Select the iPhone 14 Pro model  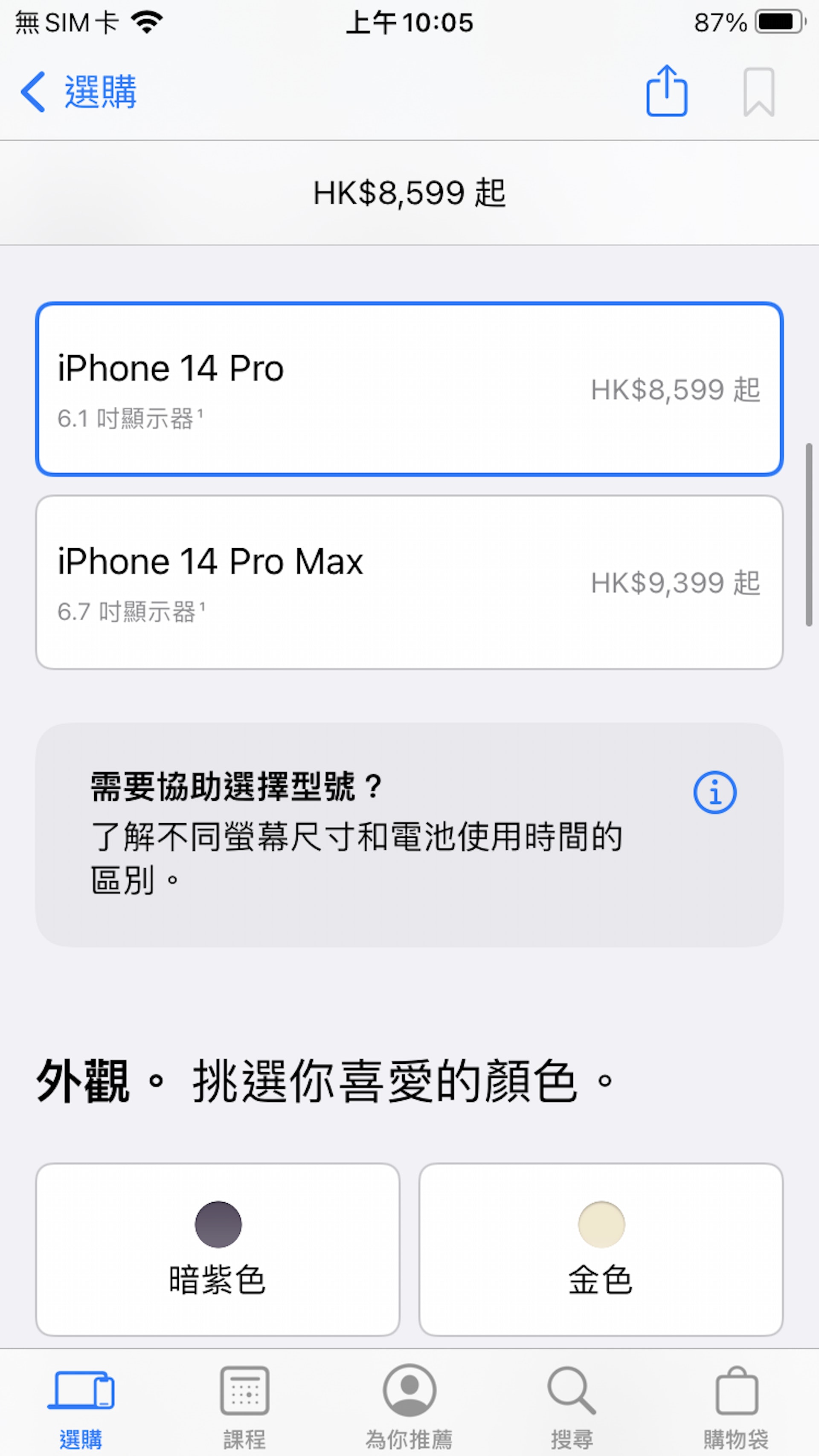tap(409, 389)
